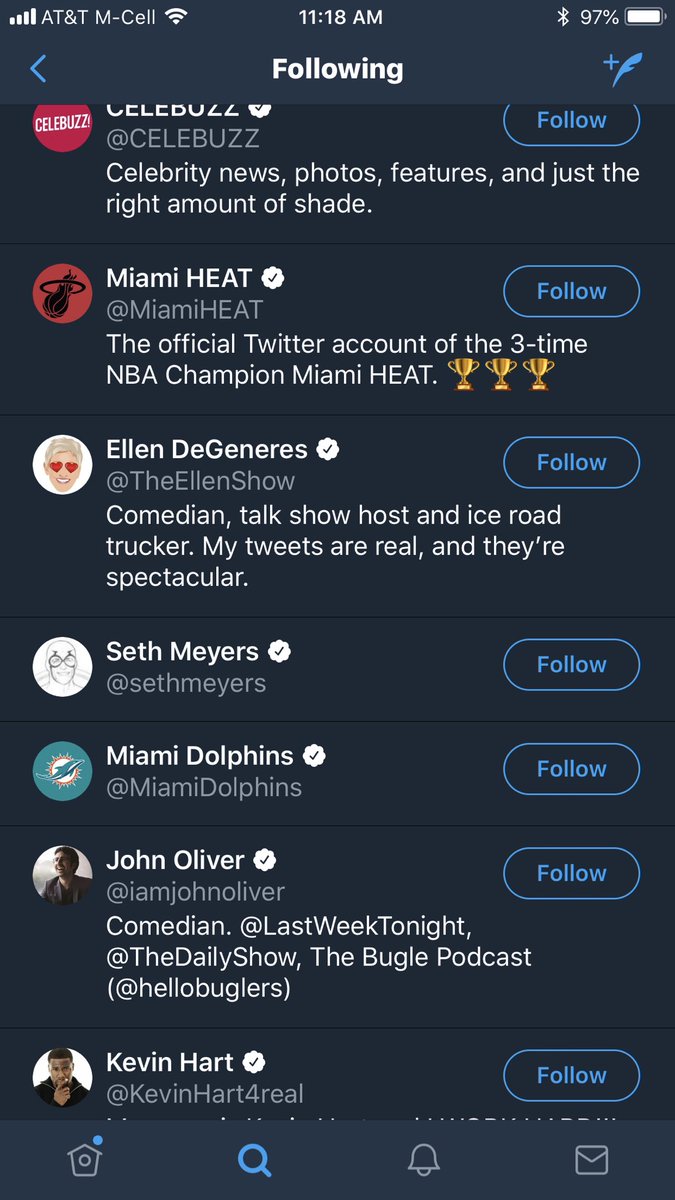Go to the Messages tab

click(592, 1159)
